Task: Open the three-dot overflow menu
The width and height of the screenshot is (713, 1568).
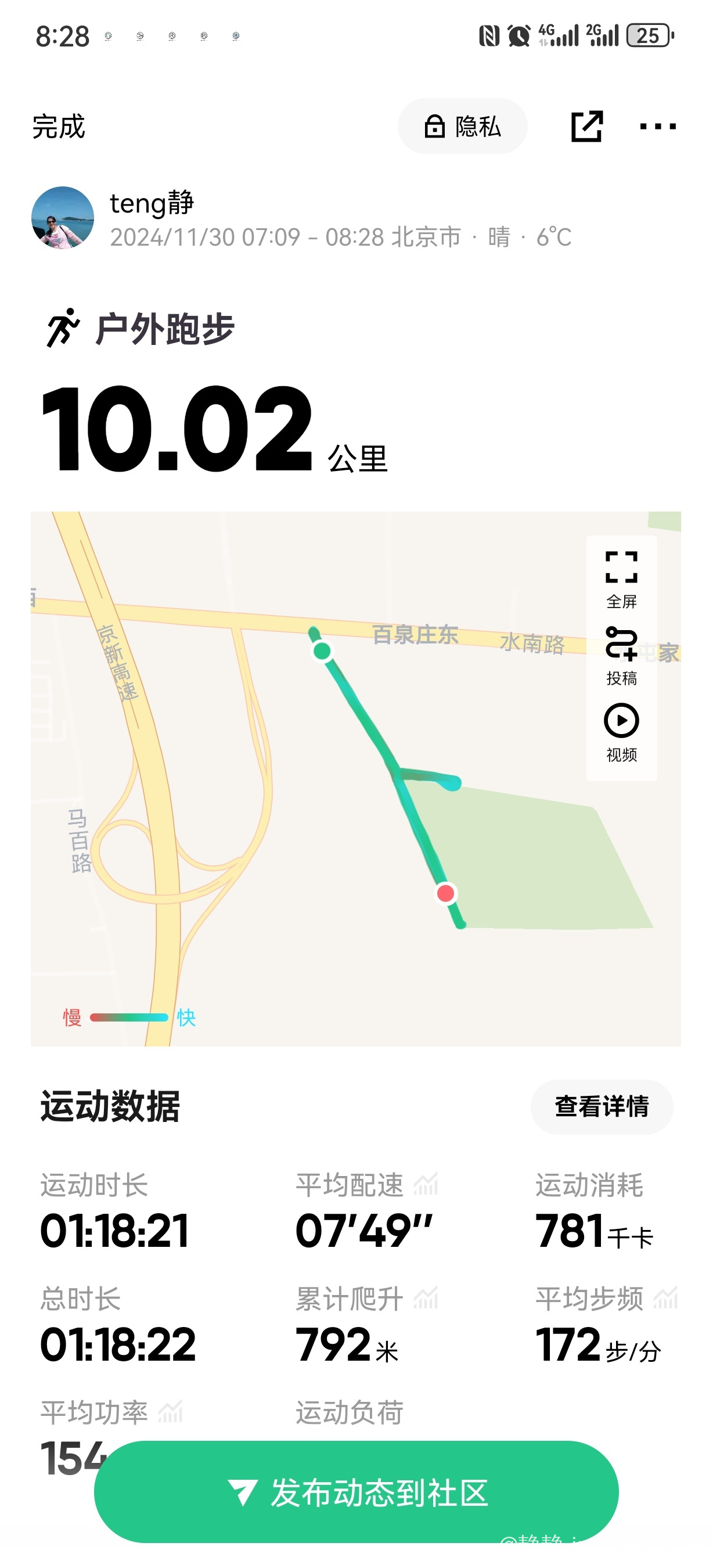Action: click(658, 127)
